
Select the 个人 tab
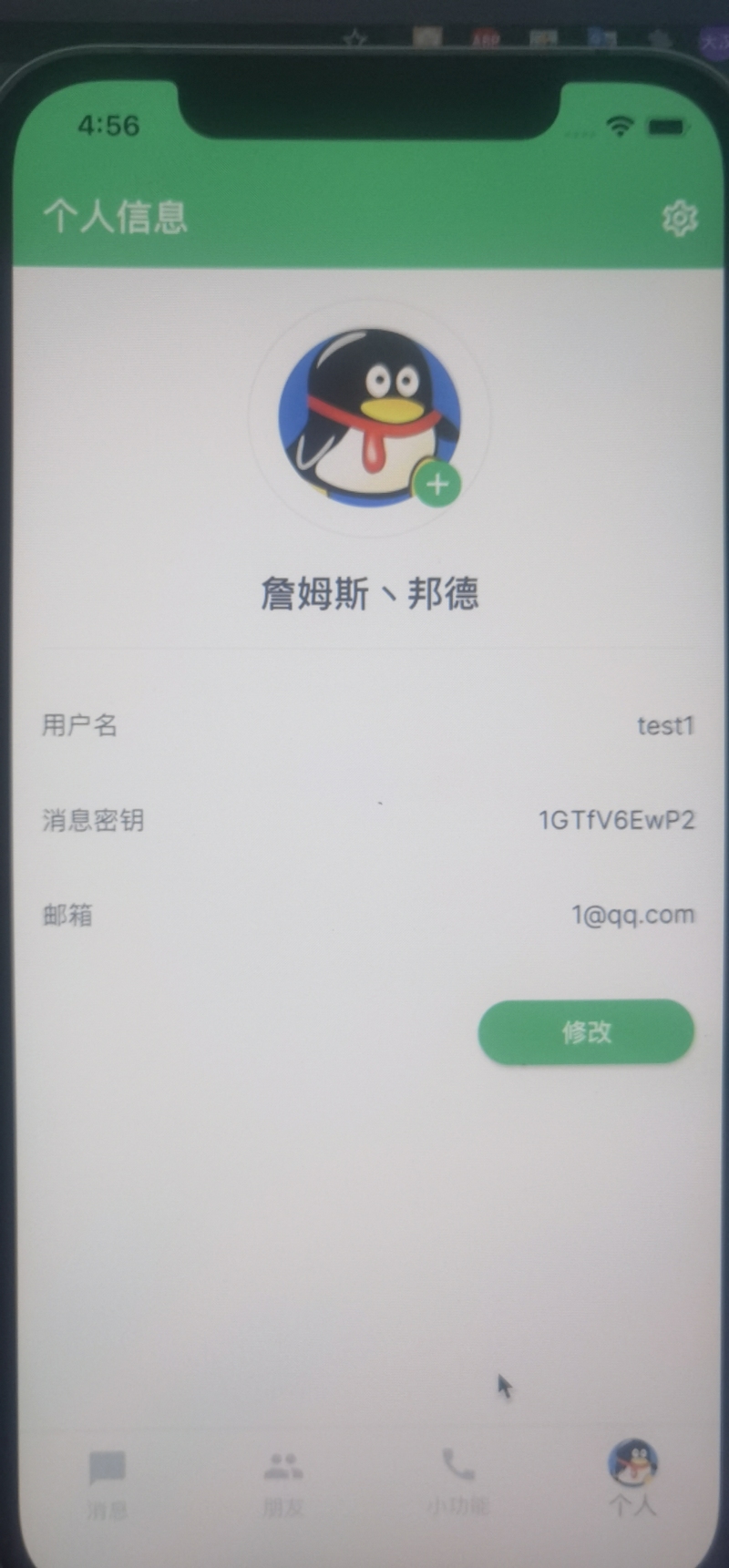[x=632, y=1478]
